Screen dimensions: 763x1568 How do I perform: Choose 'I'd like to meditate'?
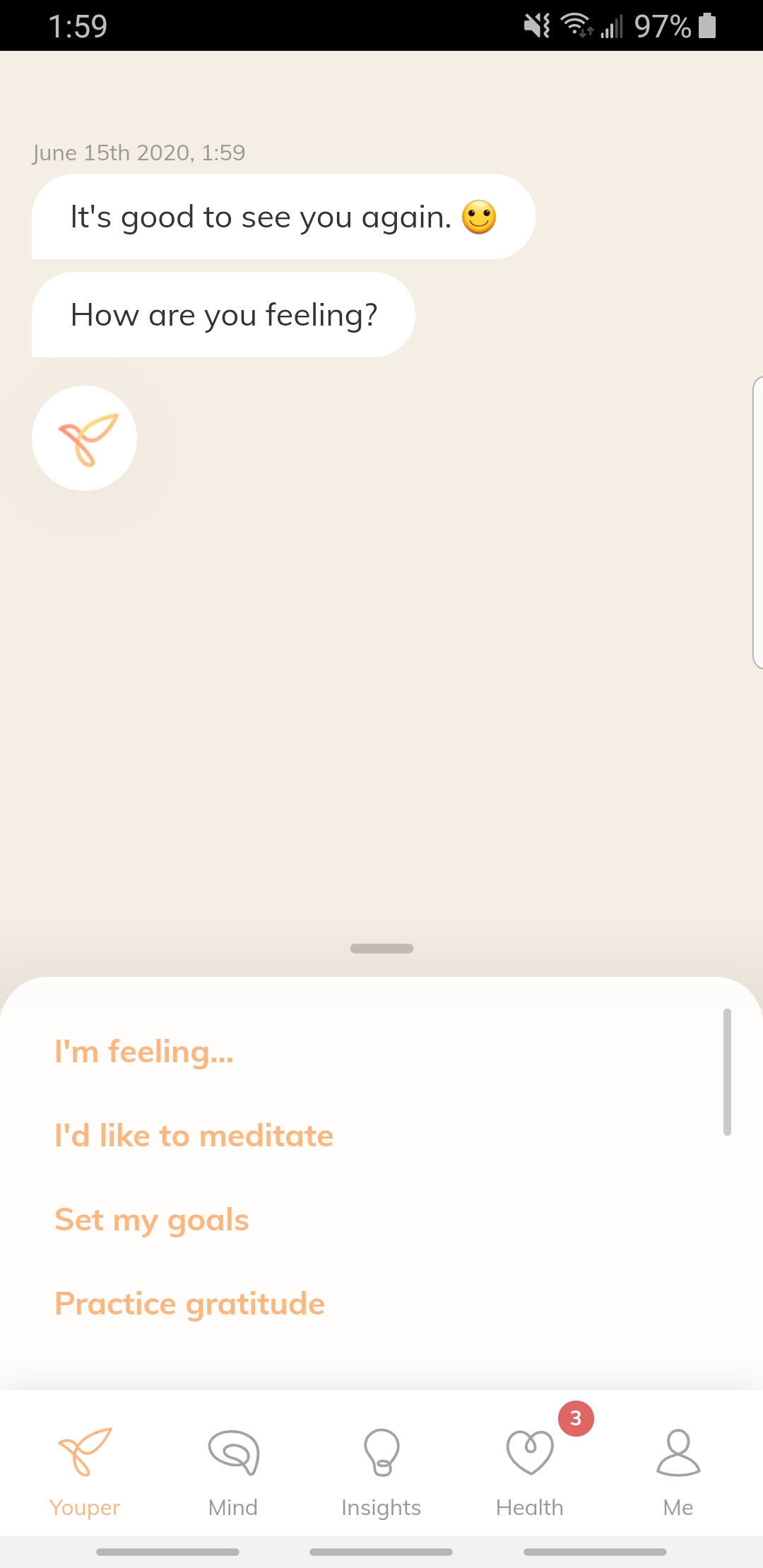pos(193,1135)
